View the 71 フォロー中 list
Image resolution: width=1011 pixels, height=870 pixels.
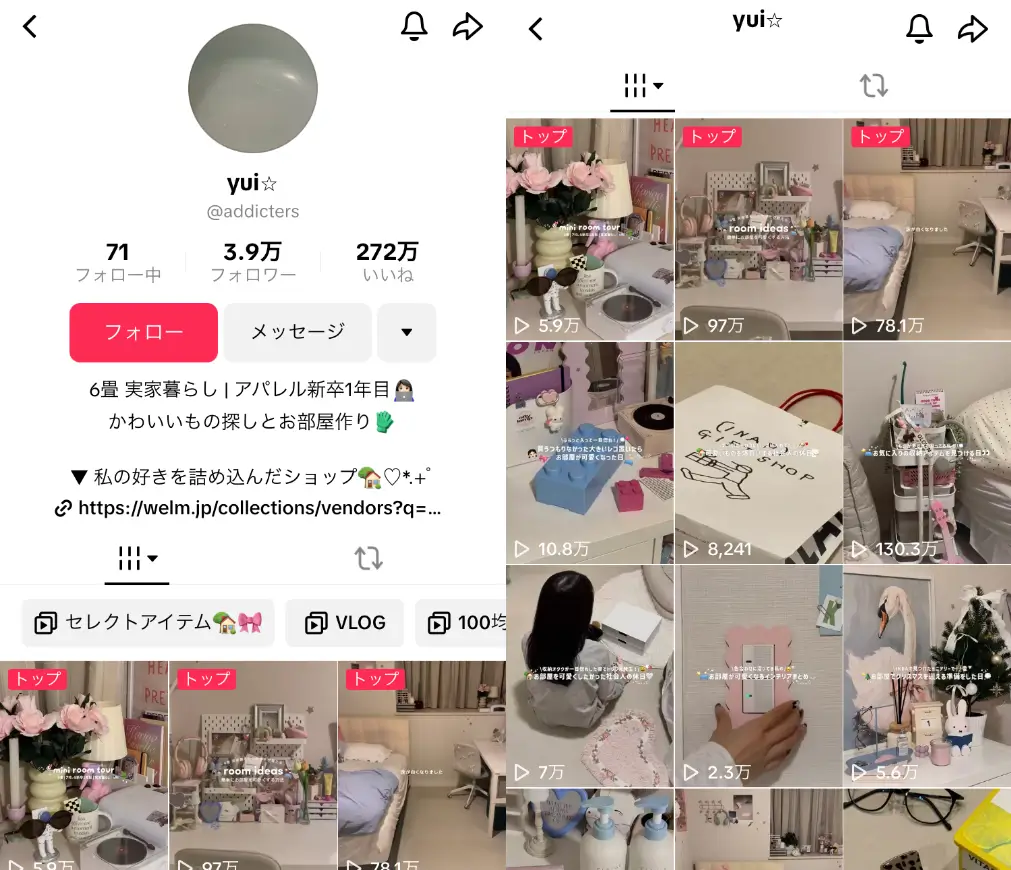pos(118,262)
